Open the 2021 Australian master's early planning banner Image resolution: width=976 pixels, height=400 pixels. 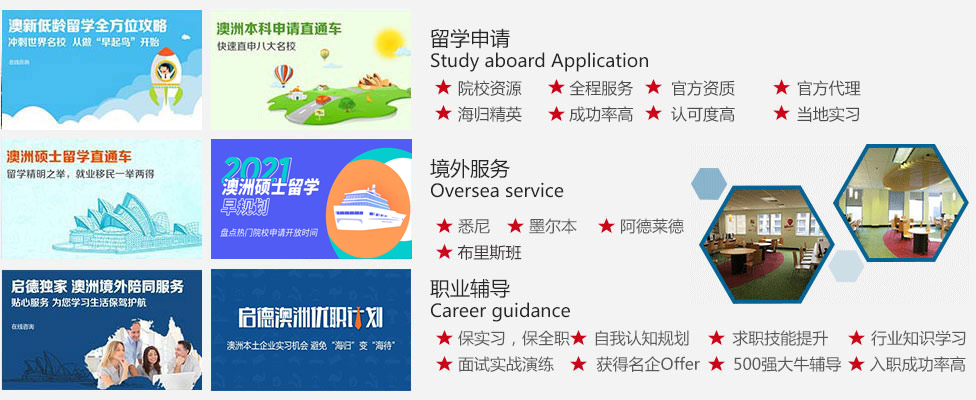pyautogui.click(x=311, y=199)
